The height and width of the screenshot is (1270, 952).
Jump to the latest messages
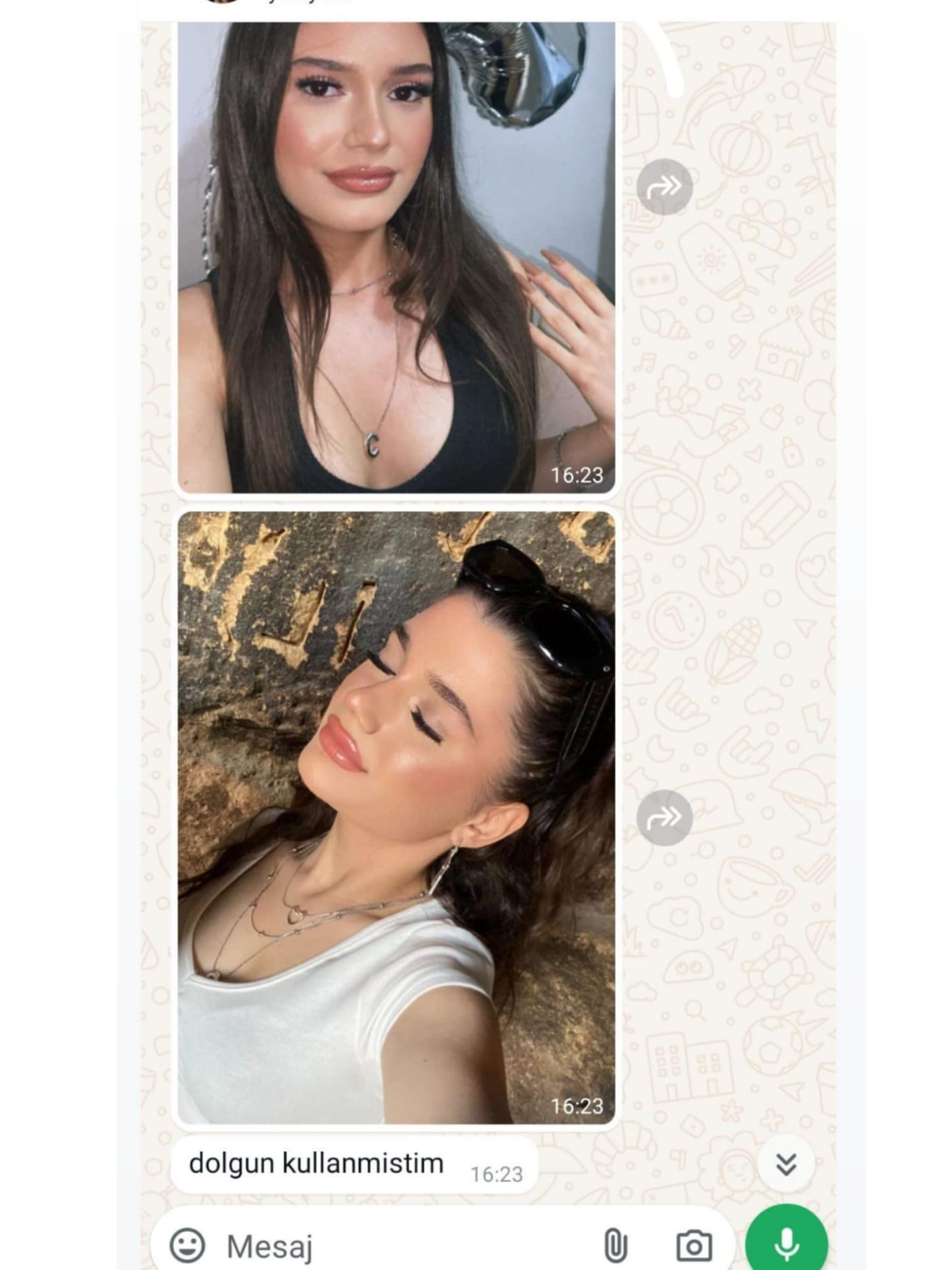coord(785,1164)
